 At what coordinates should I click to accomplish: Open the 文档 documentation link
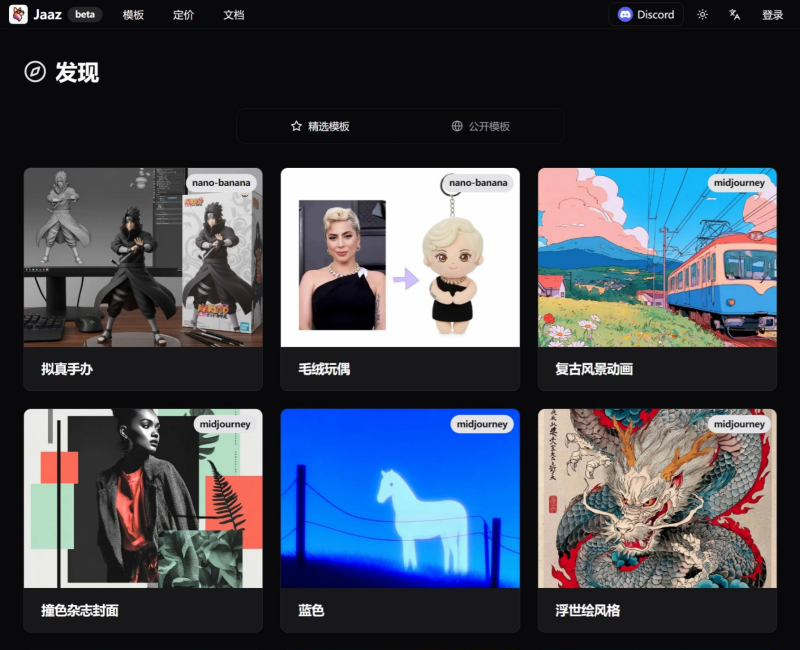point(233,15)
